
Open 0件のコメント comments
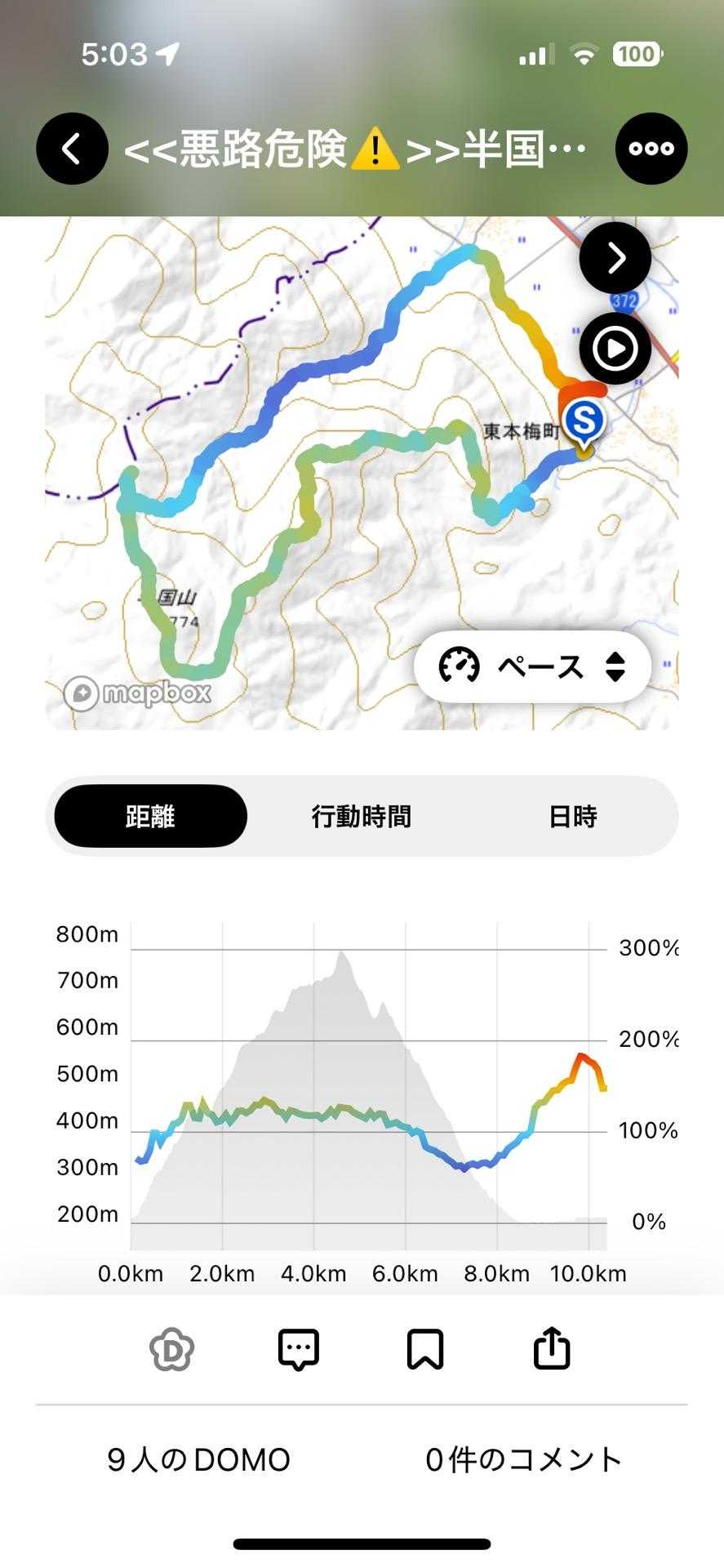[x=524, y=1459]
